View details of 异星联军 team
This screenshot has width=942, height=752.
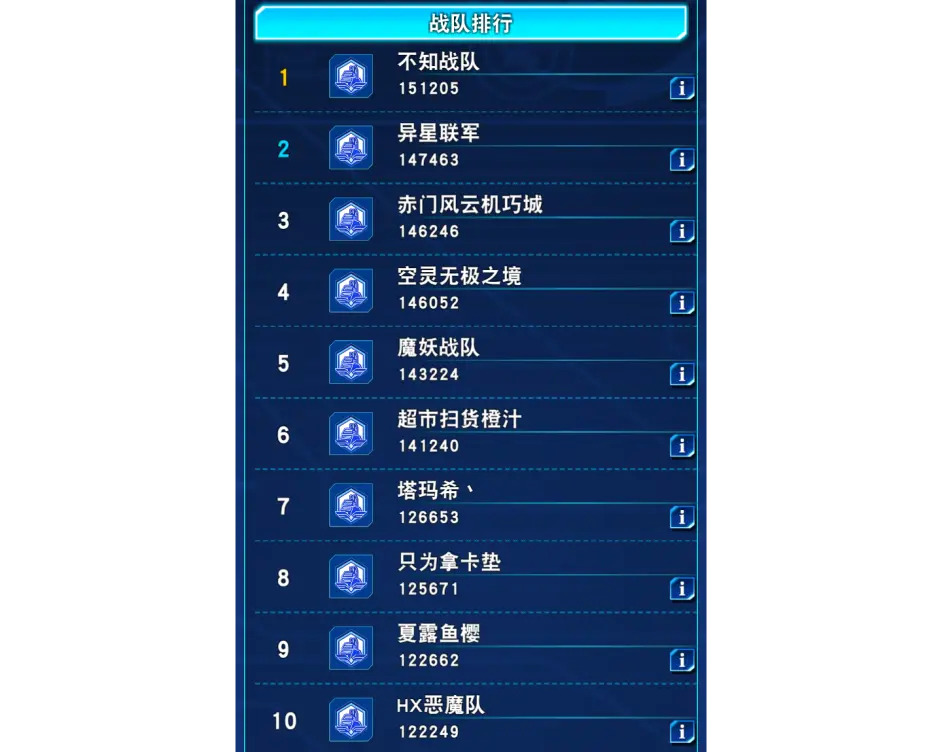[682, 160]
